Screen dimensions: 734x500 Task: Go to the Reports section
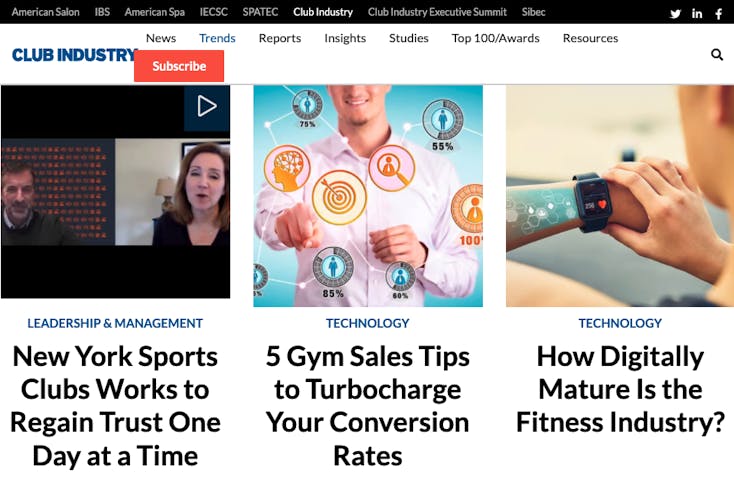click(x=280, y=38)
